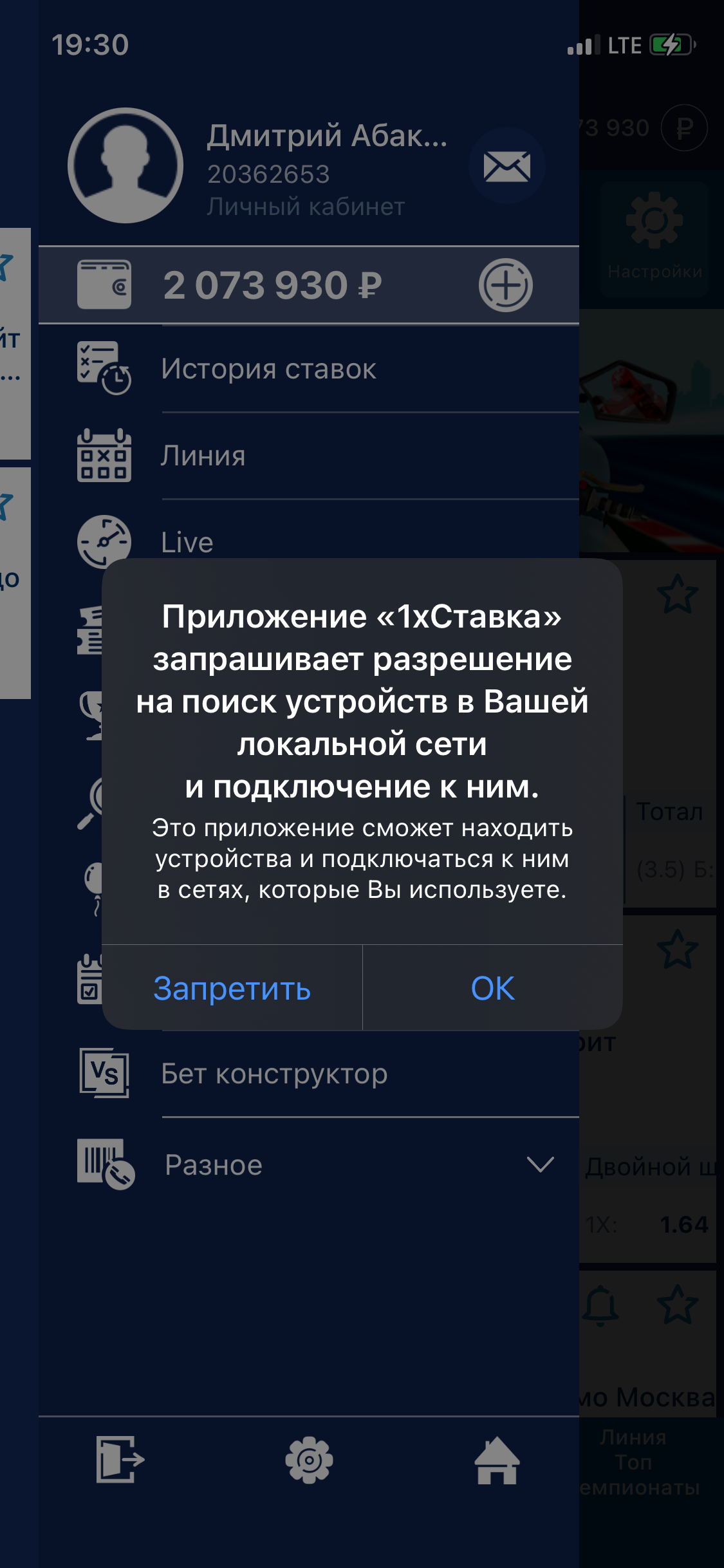
Task: Go to the home screen icon
Action: click(497, 1459)
